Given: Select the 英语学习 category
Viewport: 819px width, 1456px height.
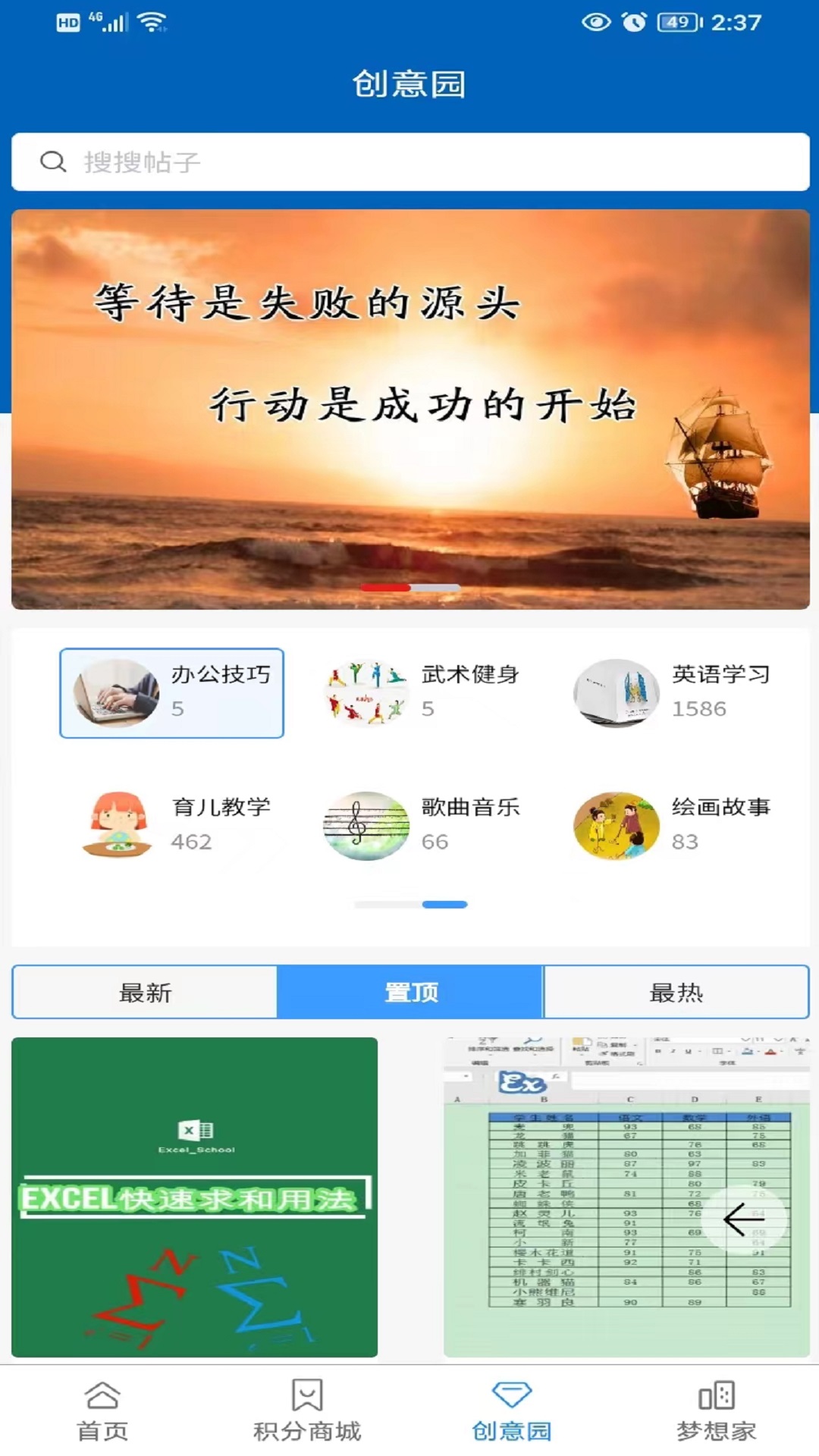Looking at the screenshot, I should coord(673,693).
